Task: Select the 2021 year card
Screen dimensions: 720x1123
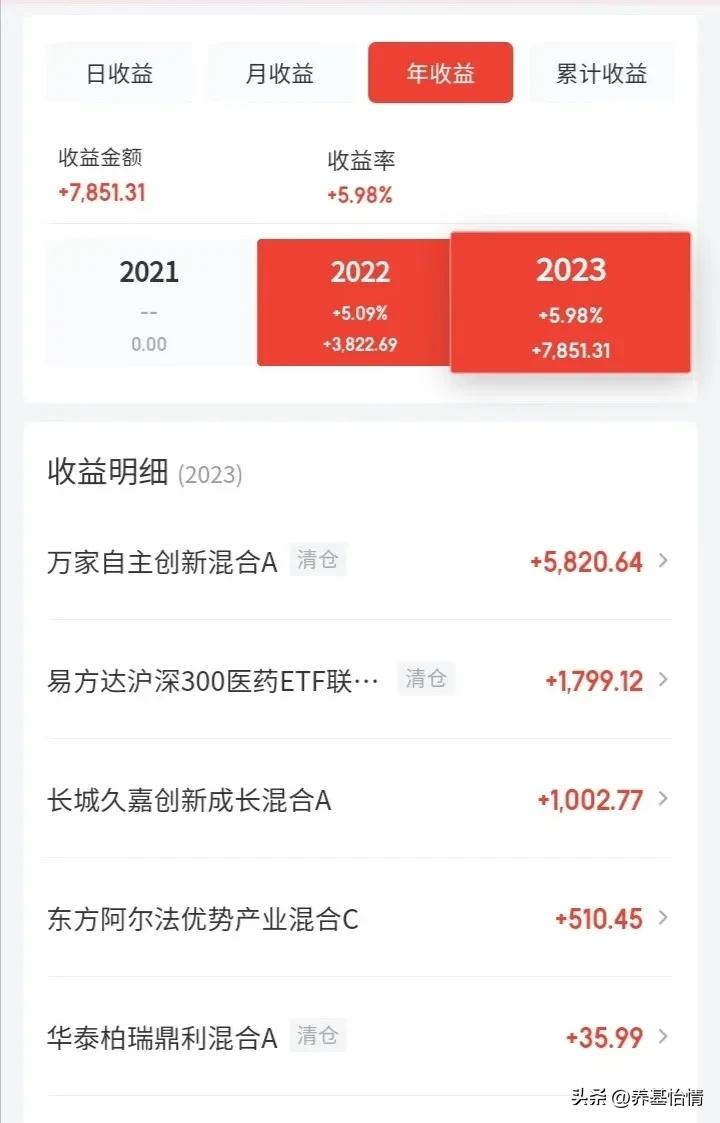Action: point(150,301)
